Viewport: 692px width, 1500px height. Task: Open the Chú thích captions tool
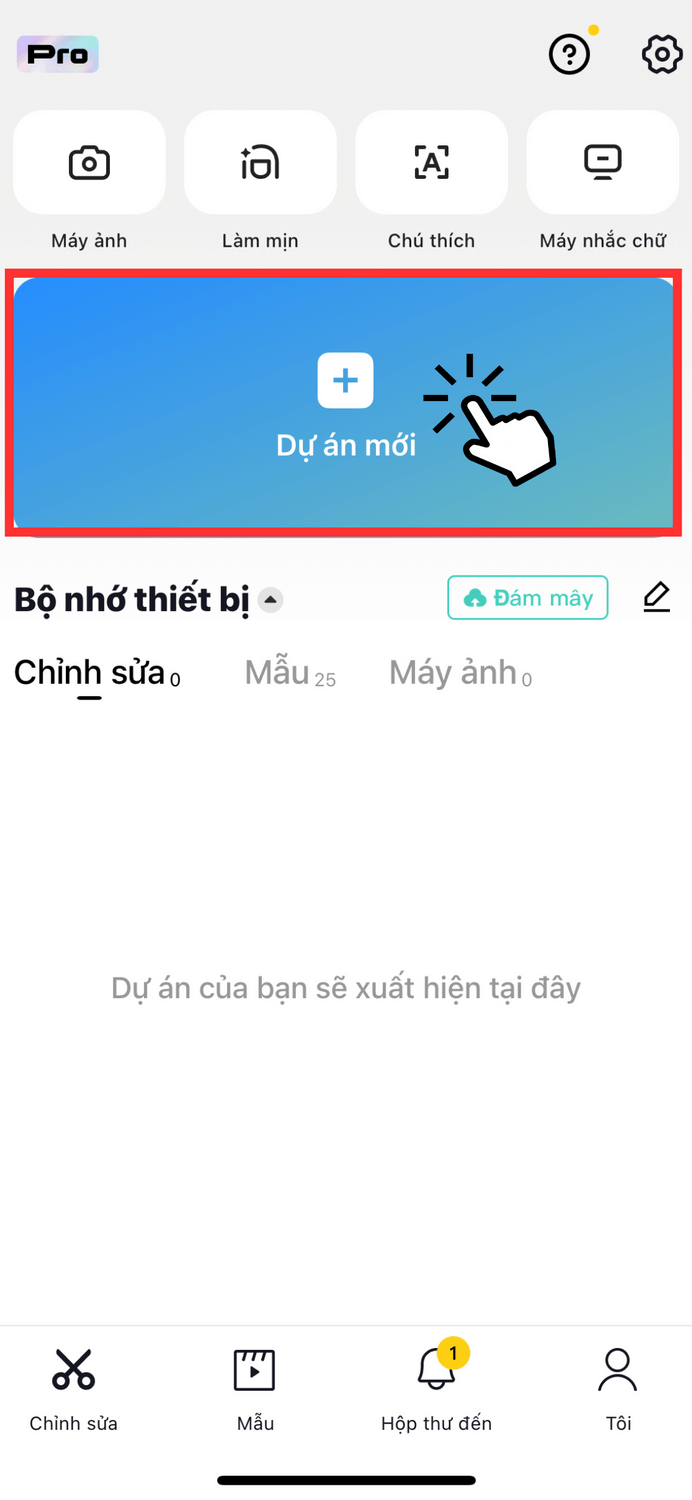[431, 163]
